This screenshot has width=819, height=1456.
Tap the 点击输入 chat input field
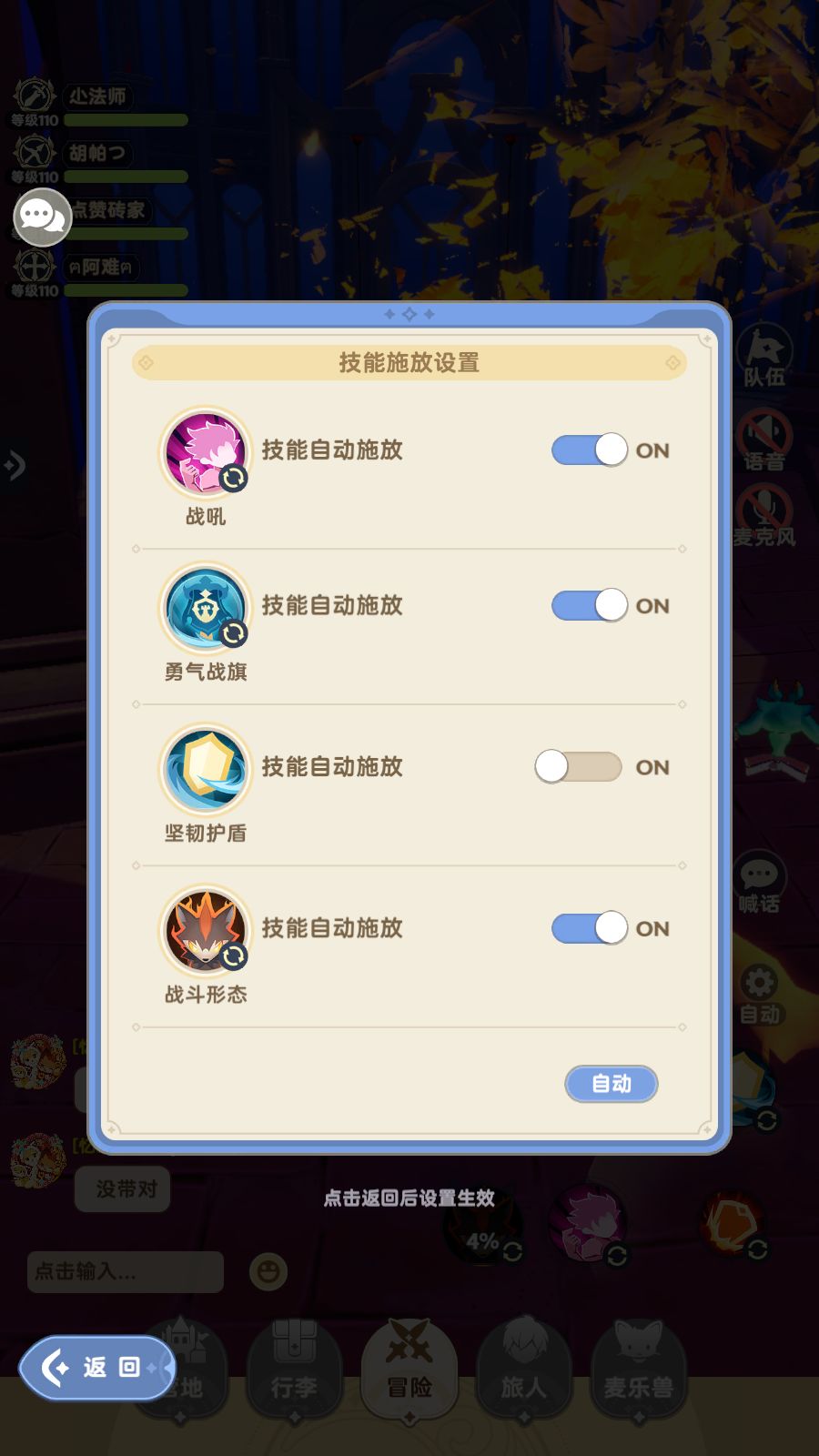(x=125, y=1272)
